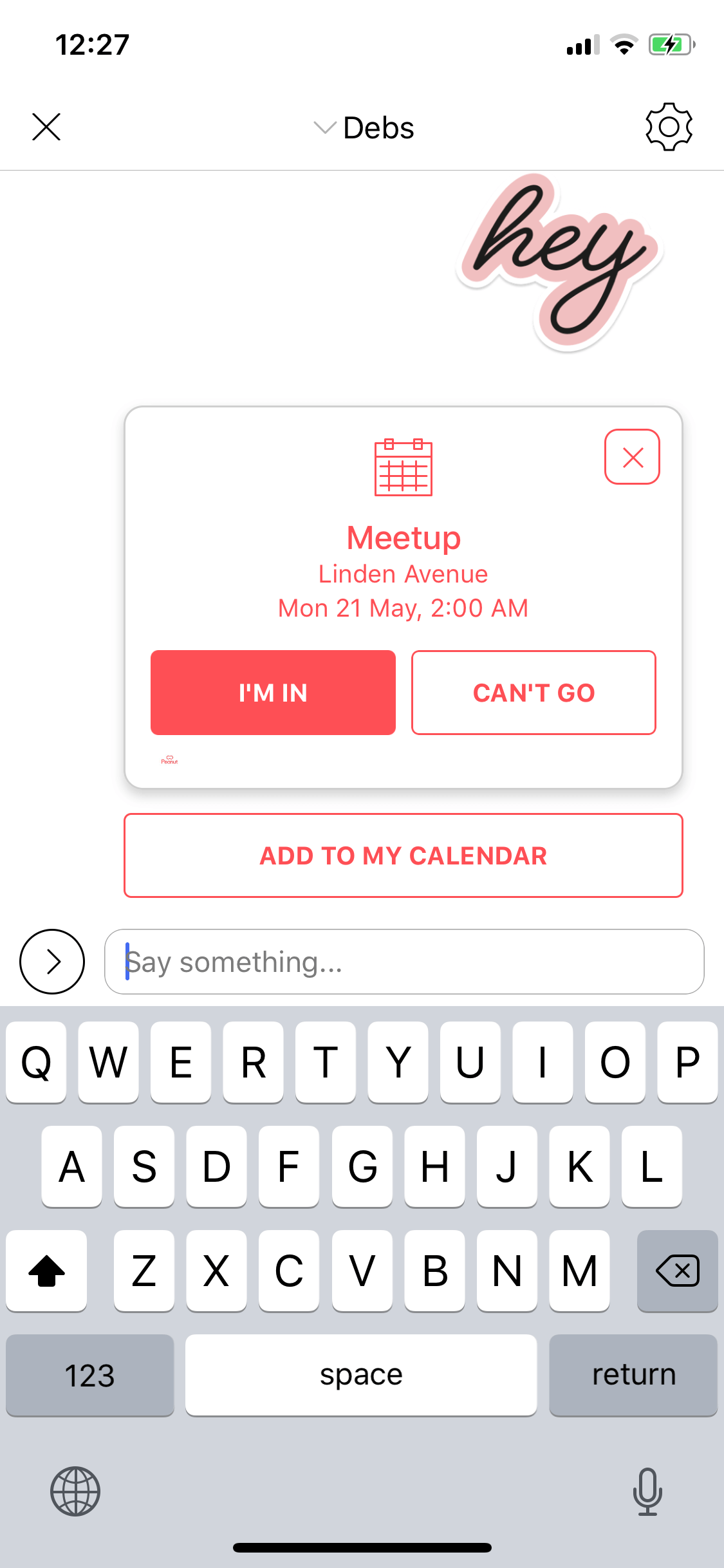
Task: Accept the meetup with I'M IN
Action: coord(273,693)
